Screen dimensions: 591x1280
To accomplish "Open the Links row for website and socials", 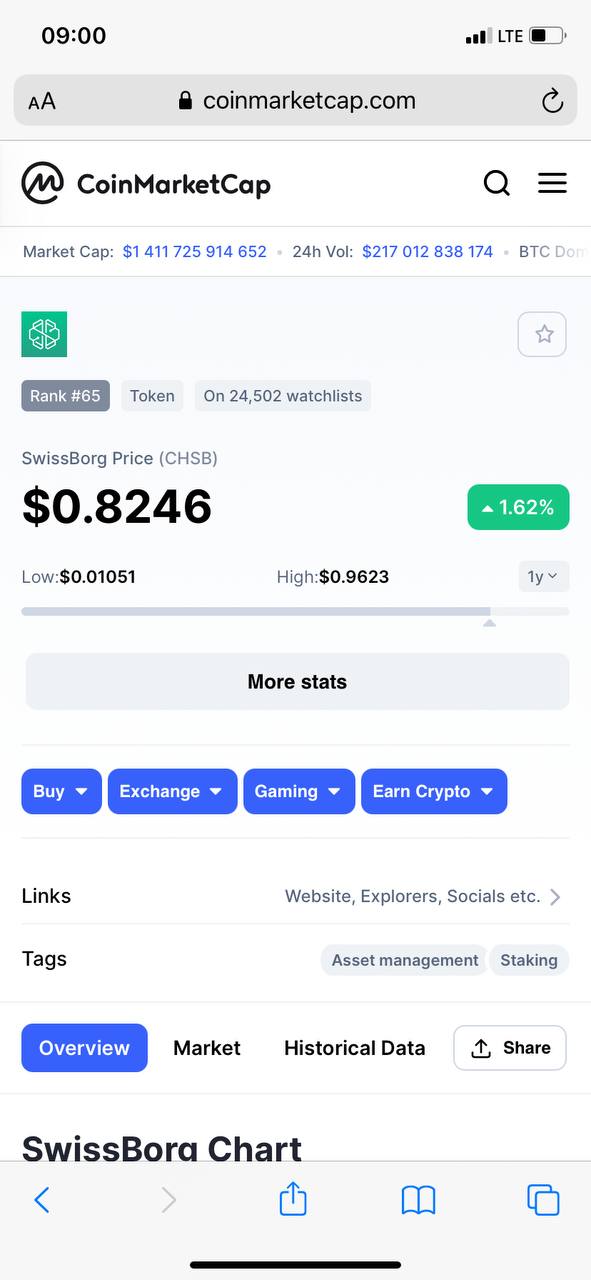I will click(295, 896).
